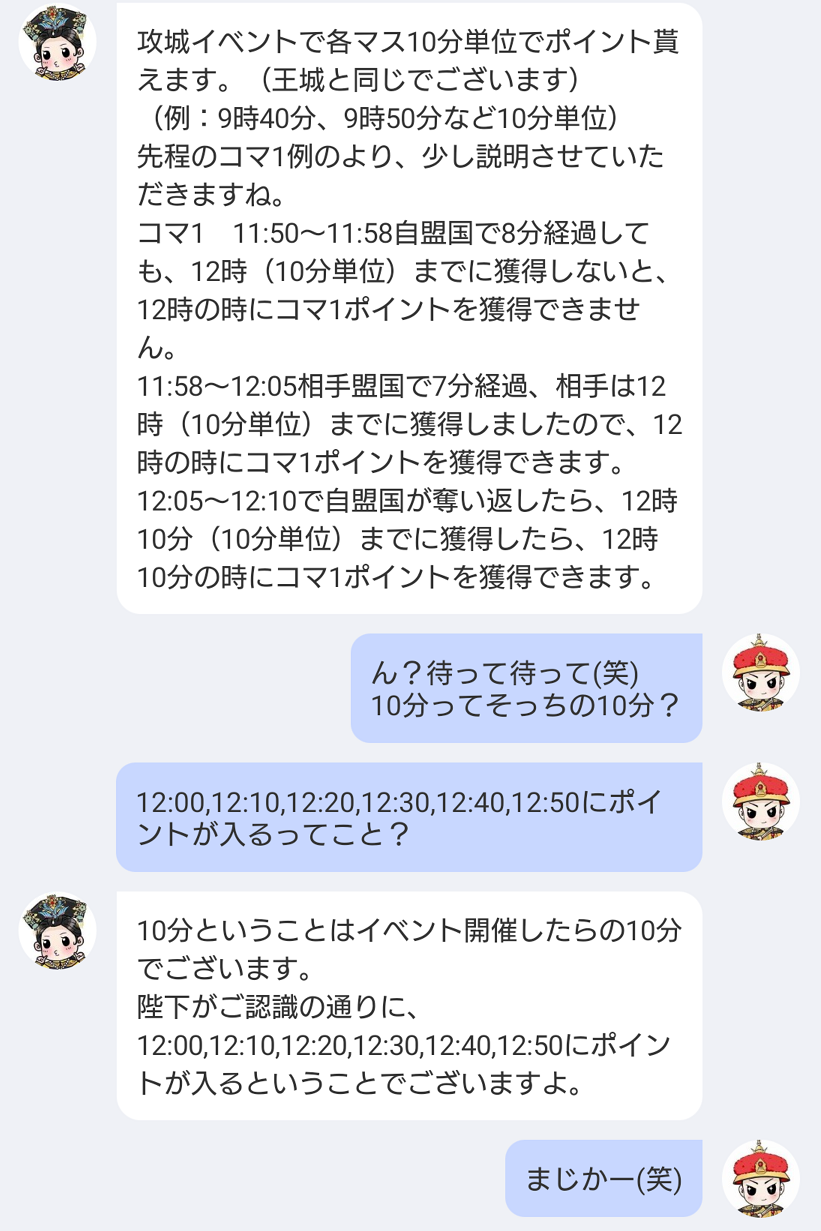Open the avatar beside the ポイントが入るってこと？ message
Screen dimensions: 821x1231
(761, 801)
